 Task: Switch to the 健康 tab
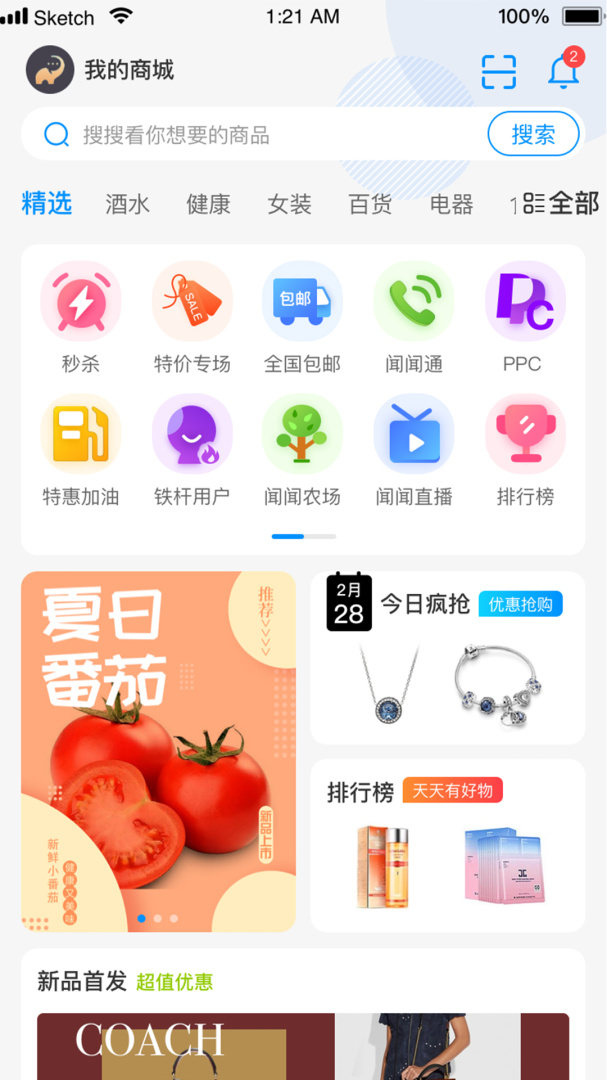point(208,205)
